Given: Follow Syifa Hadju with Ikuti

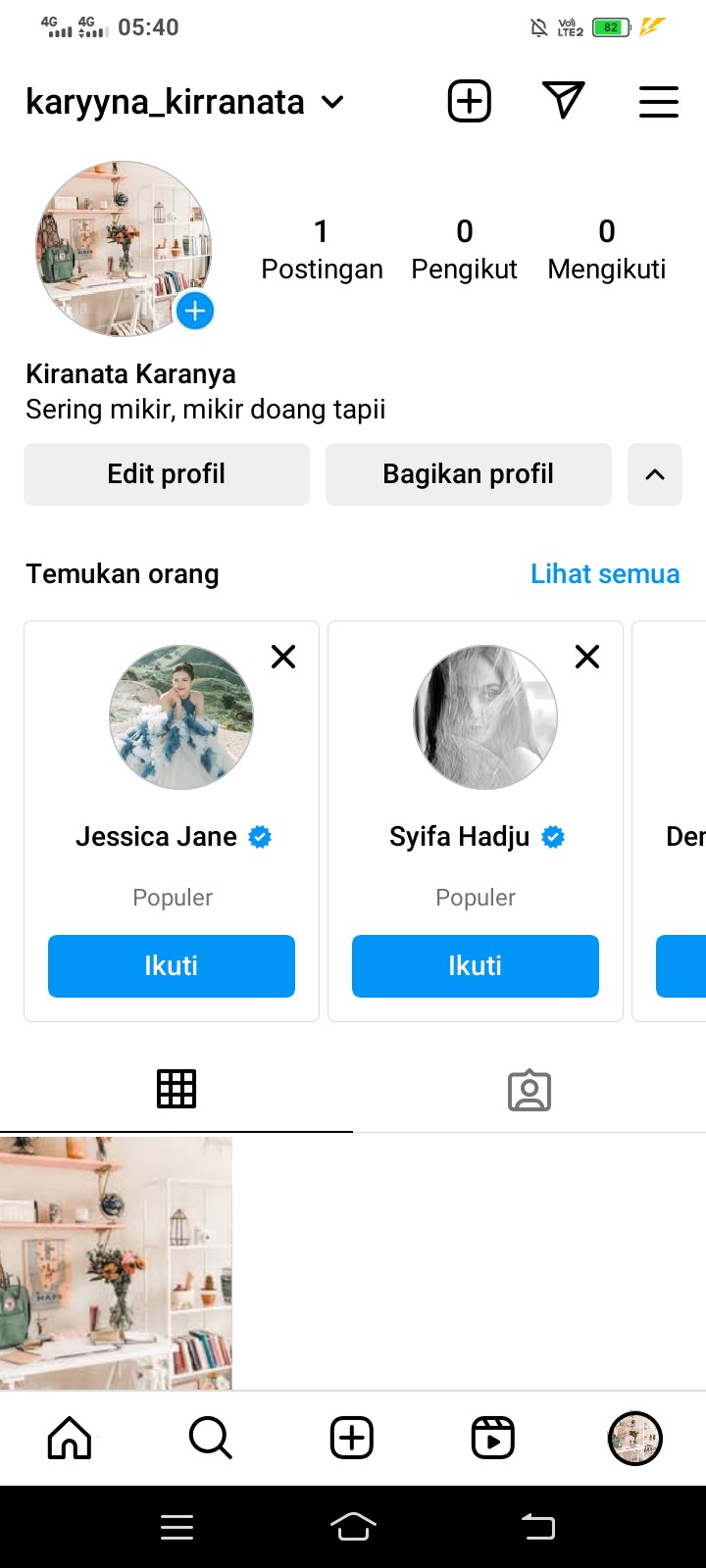Looking at the screenshot, I should pyautogui.click(x=476, y=966).
